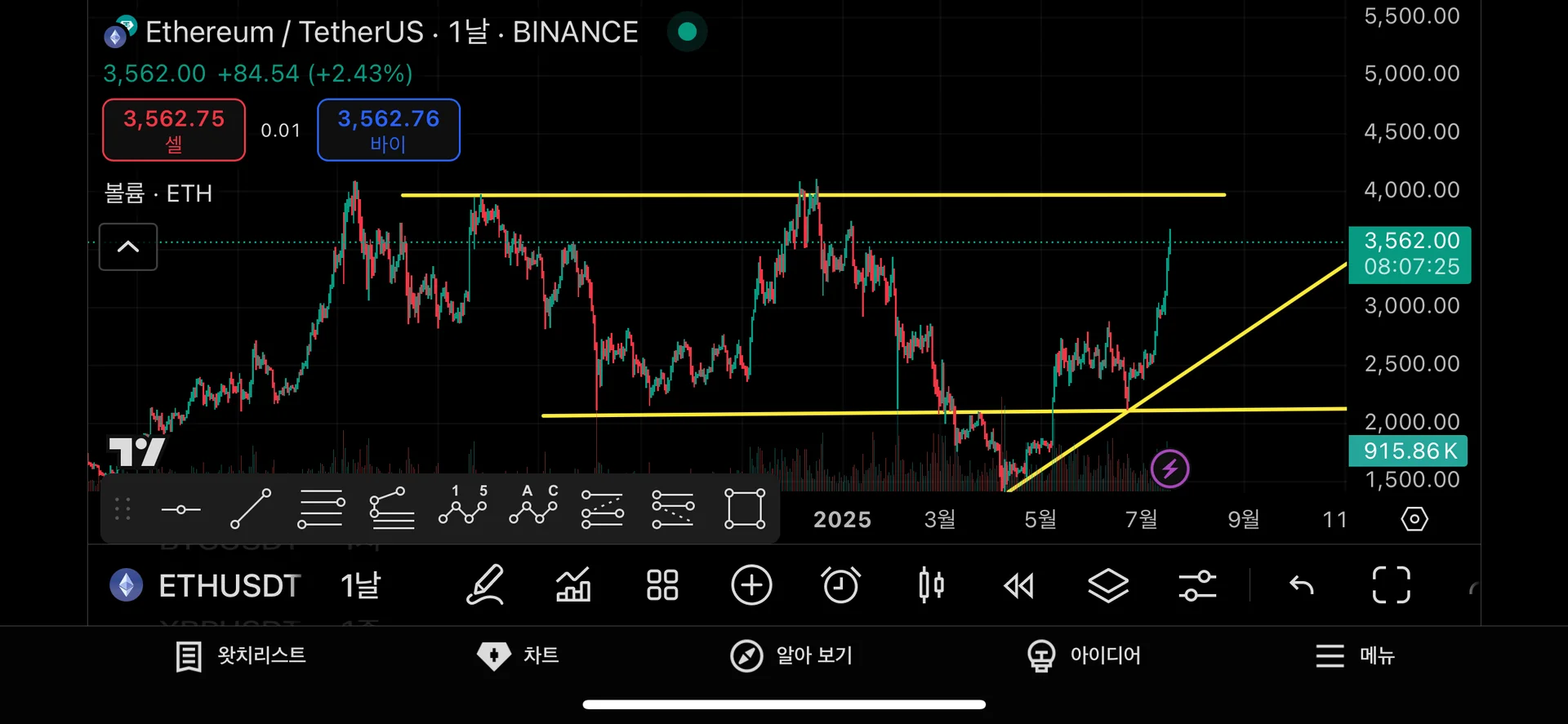Open the 메뉴 tab

coord(1355,655)
